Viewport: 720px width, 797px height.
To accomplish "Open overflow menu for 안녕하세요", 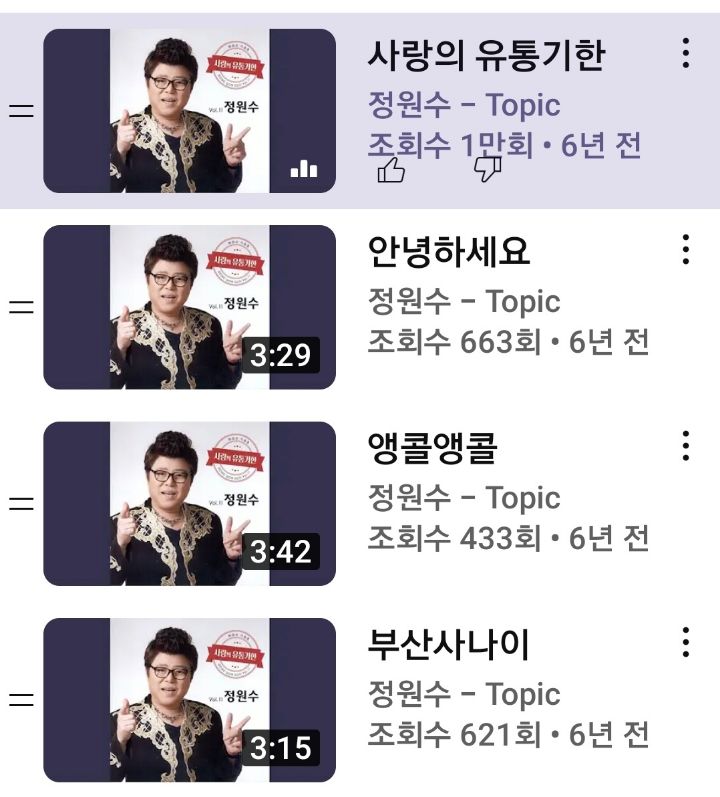I will (685, 249).
